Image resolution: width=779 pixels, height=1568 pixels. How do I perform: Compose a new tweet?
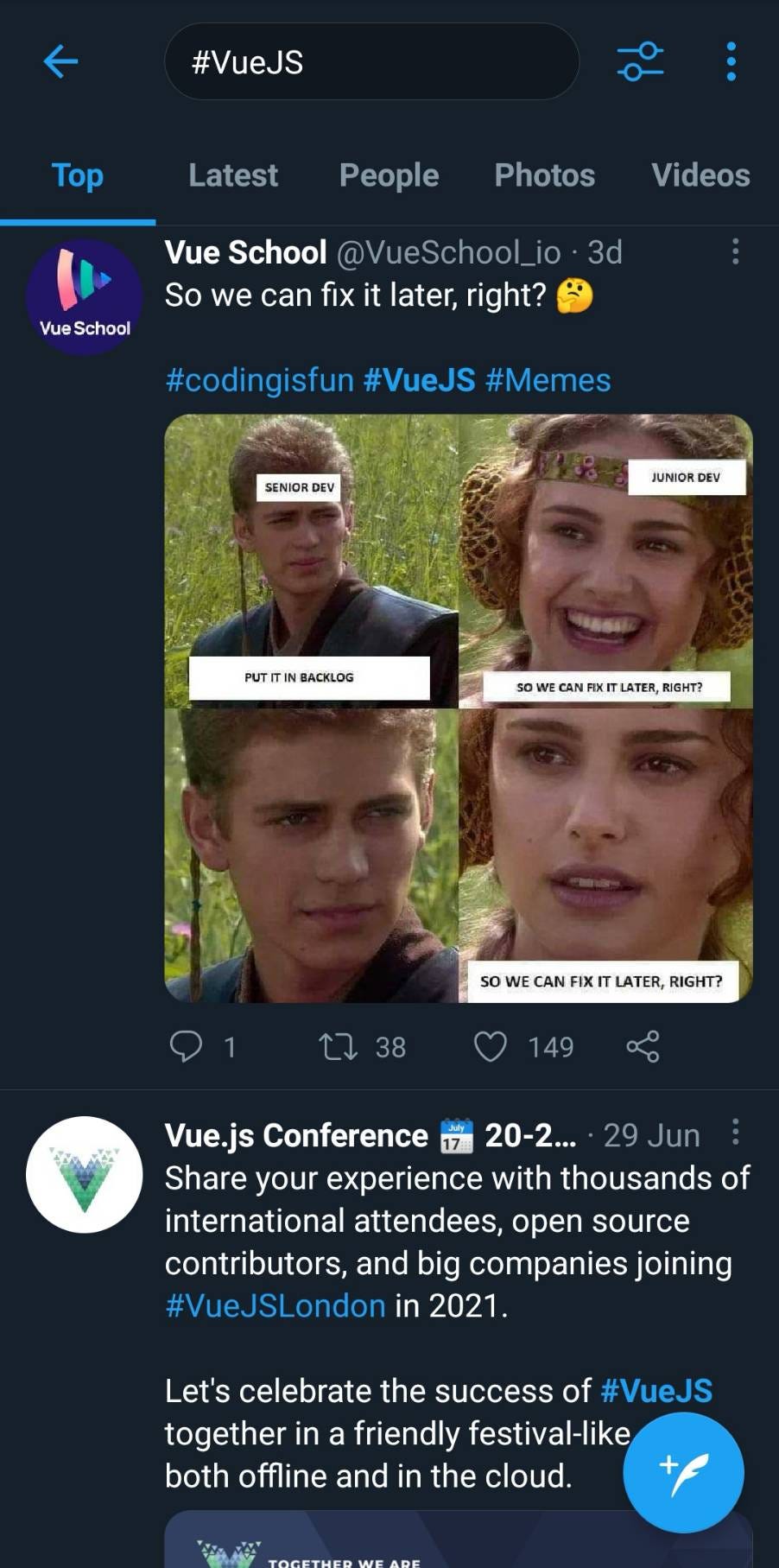pos(683,1472)
